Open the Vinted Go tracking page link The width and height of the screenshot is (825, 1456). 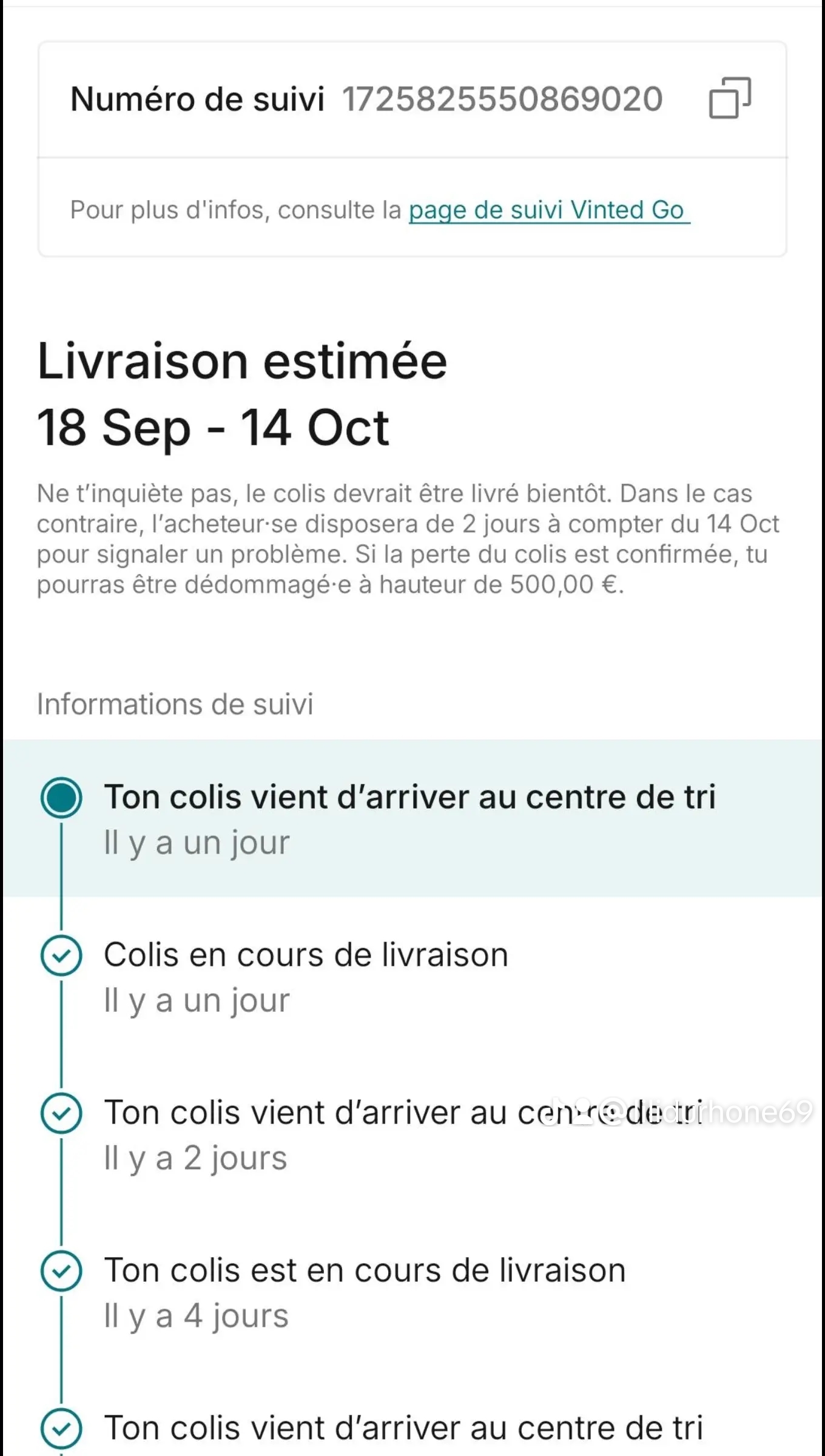coord(548,211)
